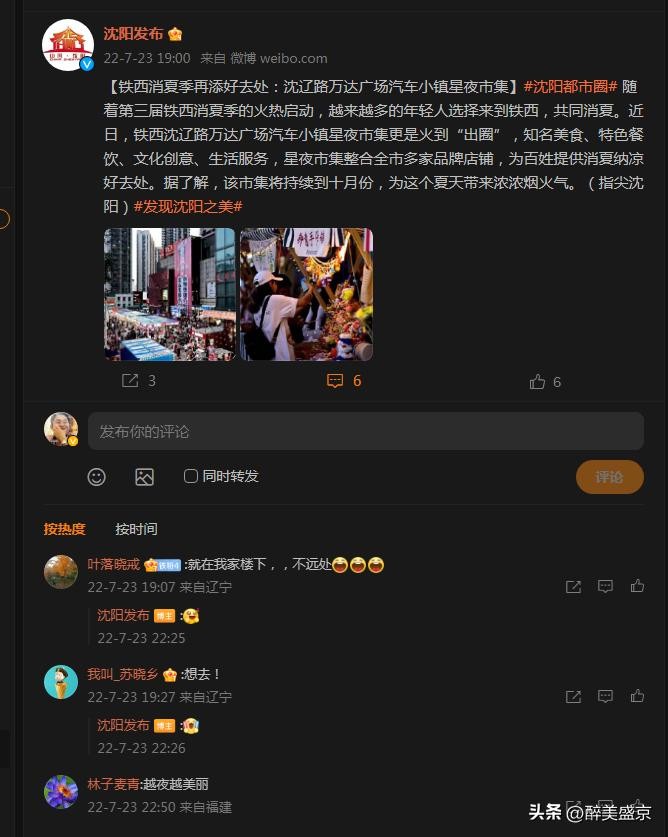The width and height of the screenshot is (668, 837).
Task: Repost 我叫_苏晓乡's comment
Action: click(x=573, y=696)
